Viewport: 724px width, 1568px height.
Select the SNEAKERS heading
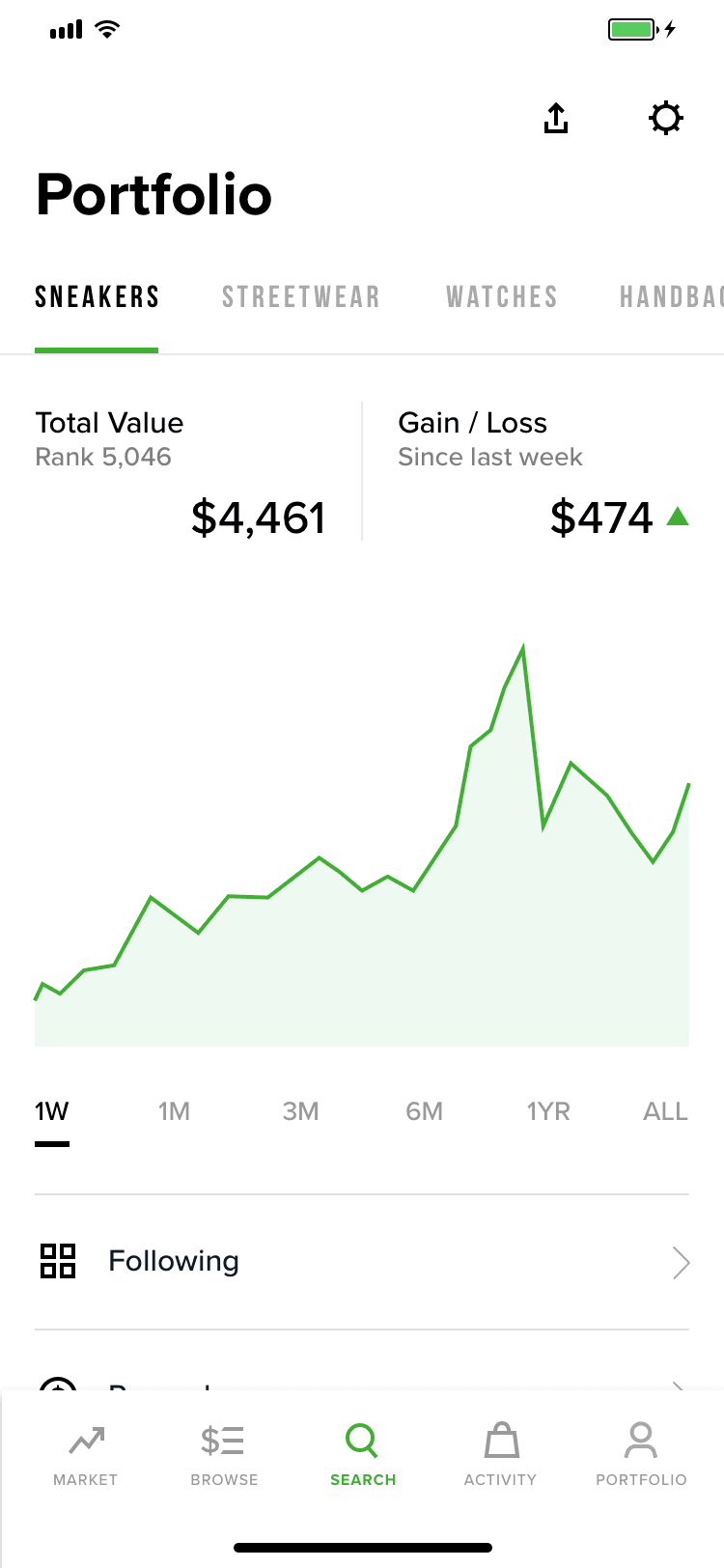[x=97, y=296]
